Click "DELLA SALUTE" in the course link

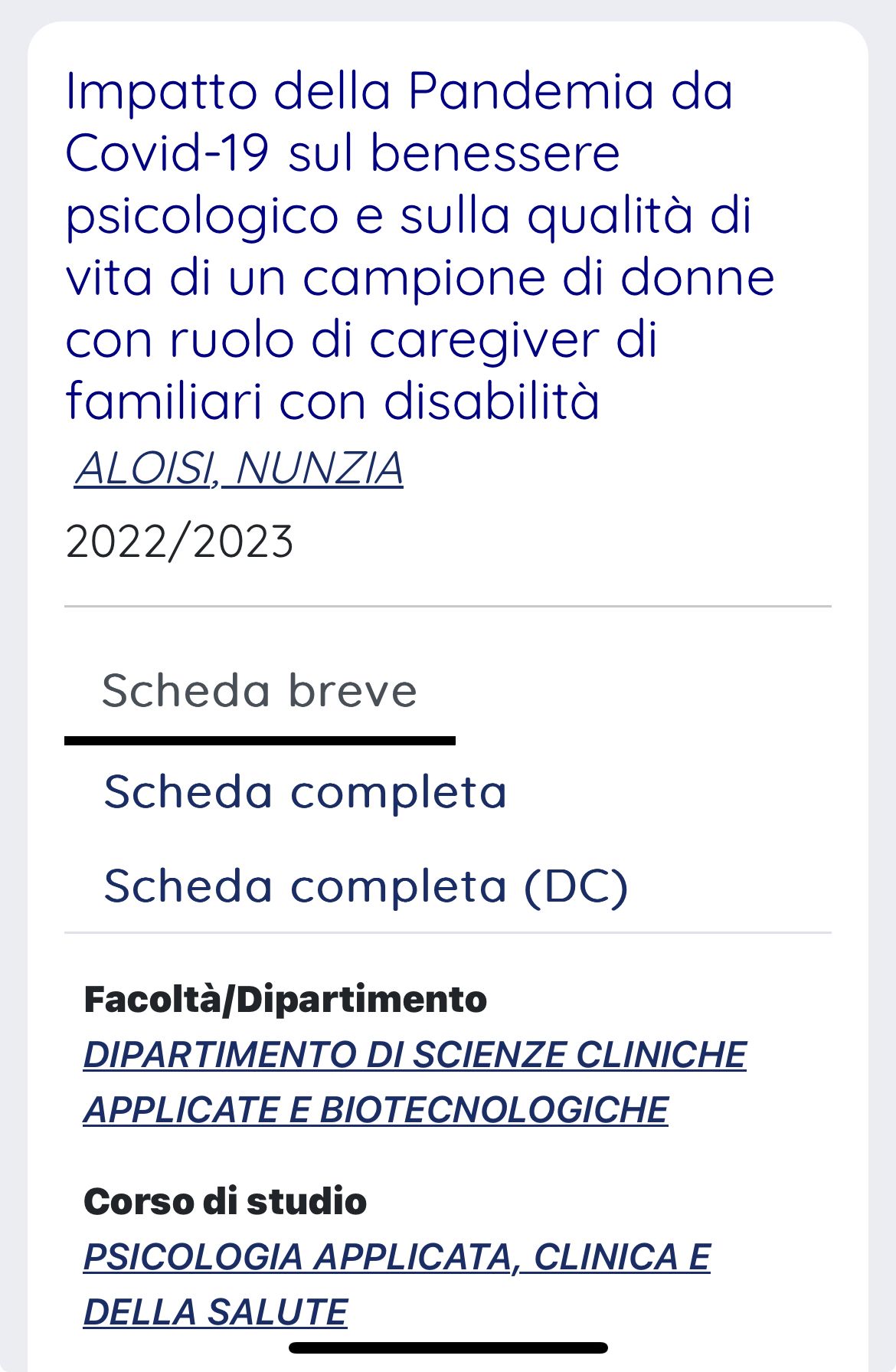[215, 1307]
